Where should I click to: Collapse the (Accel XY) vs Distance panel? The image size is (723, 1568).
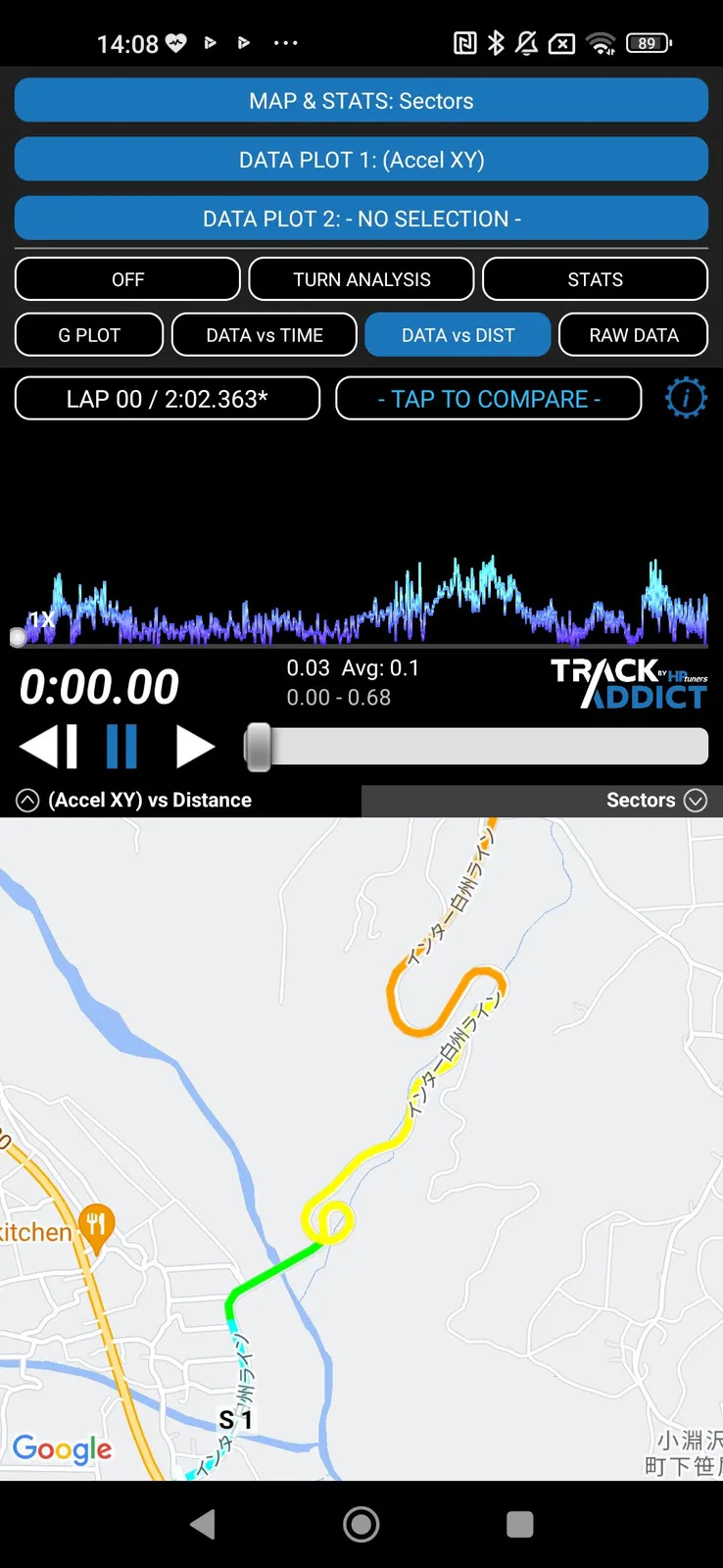point(27,801)
